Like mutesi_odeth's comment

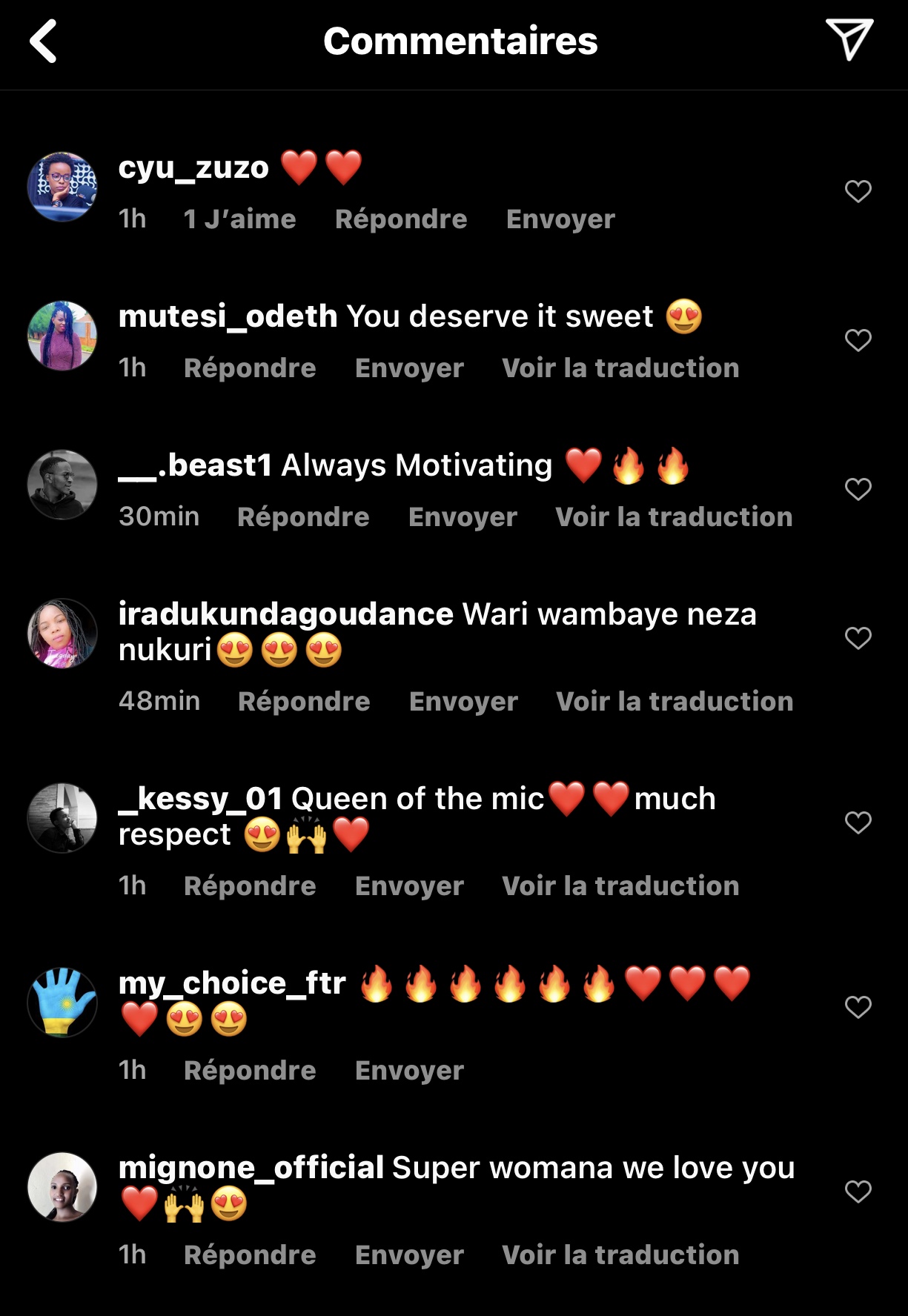[858, 340]
